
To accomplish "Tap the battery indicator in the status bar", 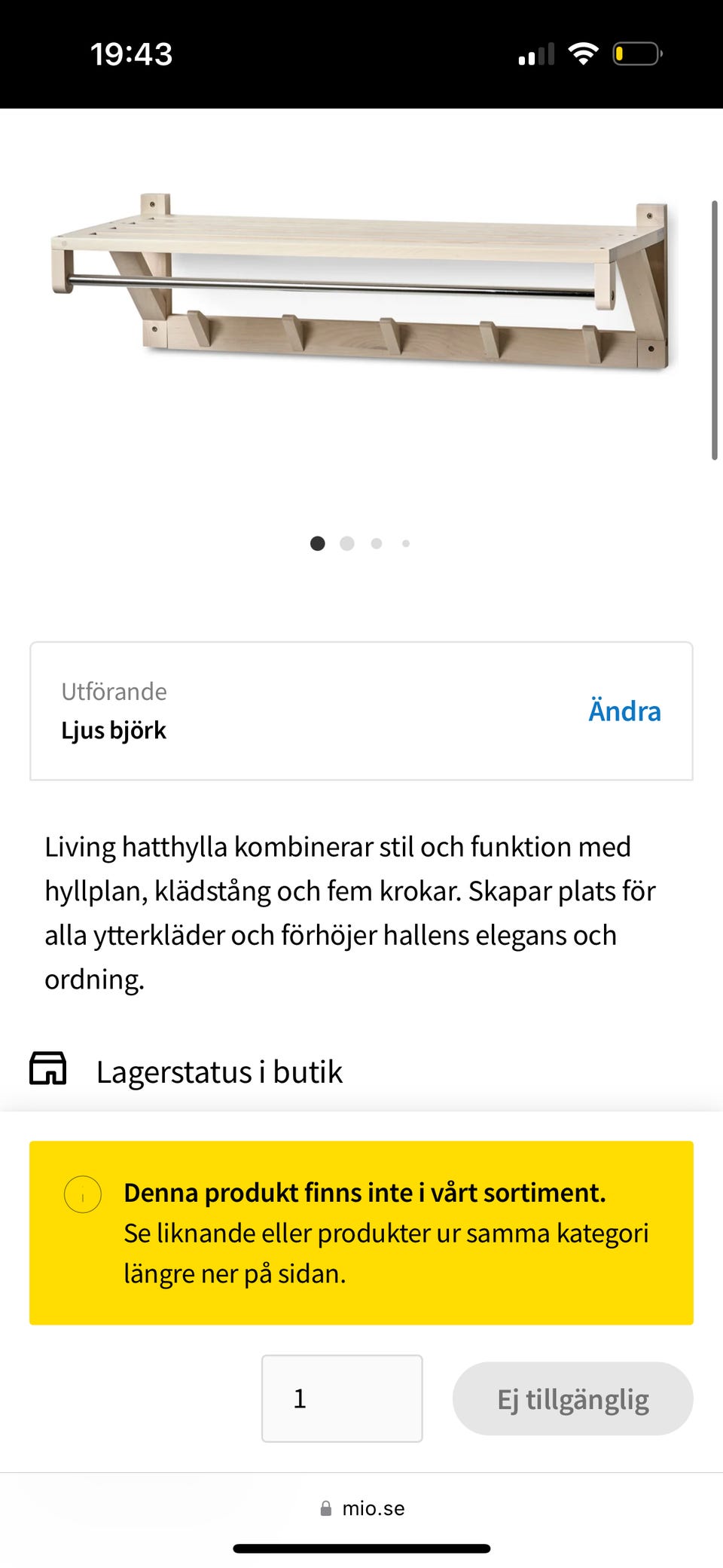I will point(636,52).
